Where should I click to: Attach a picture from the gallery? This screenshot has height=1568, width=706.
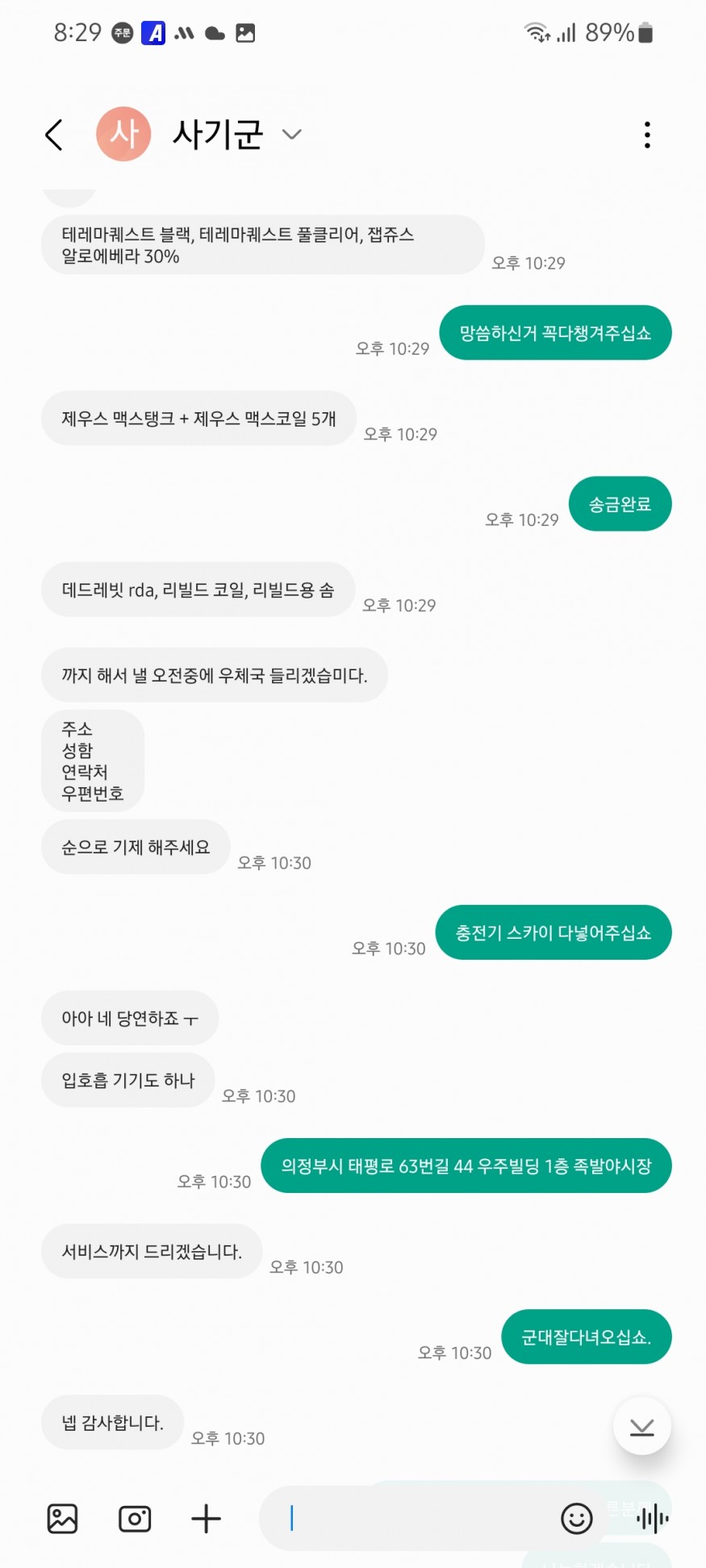pyautogui.click(x=62, y=1519)
